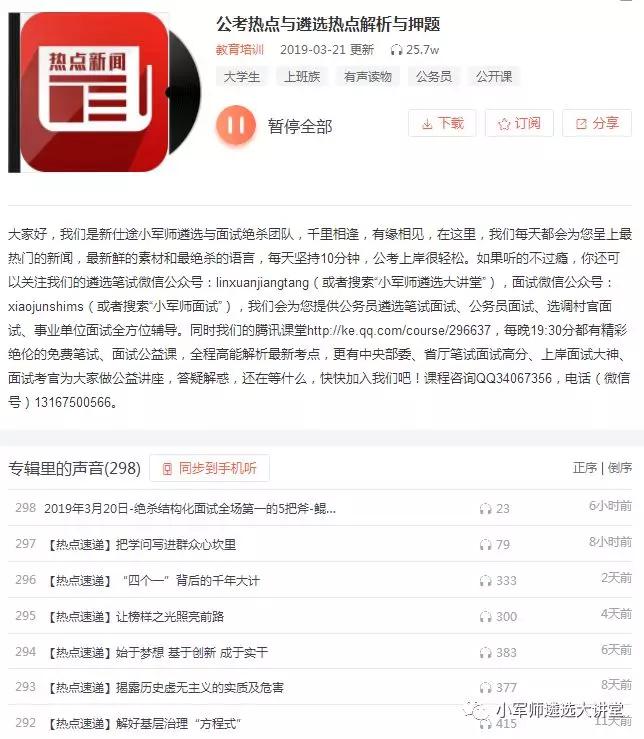The width and height of the screenshot is (644, 739).
Task: Pause all playback with the orange button
Action: tap(236, 125)
